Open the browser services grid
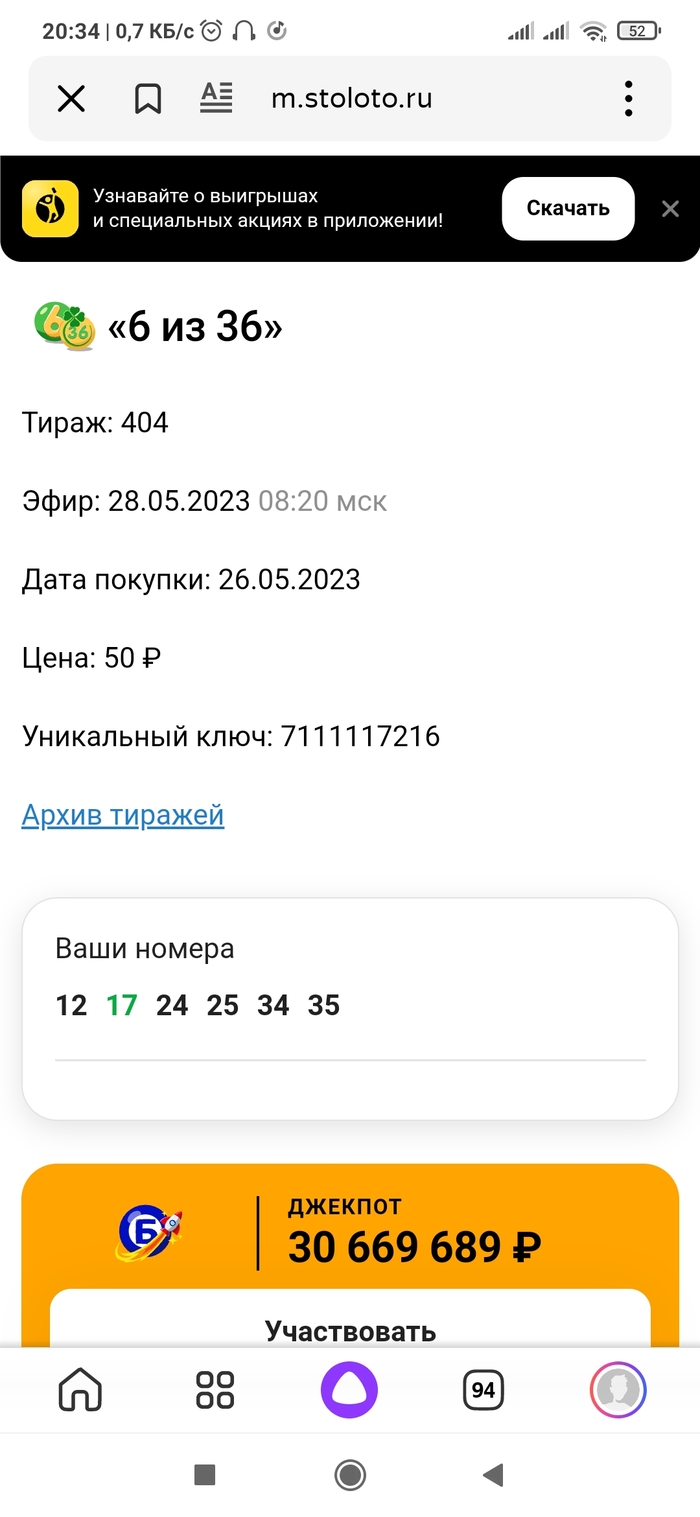700x1517 pixels. (x=215, y=1390)
